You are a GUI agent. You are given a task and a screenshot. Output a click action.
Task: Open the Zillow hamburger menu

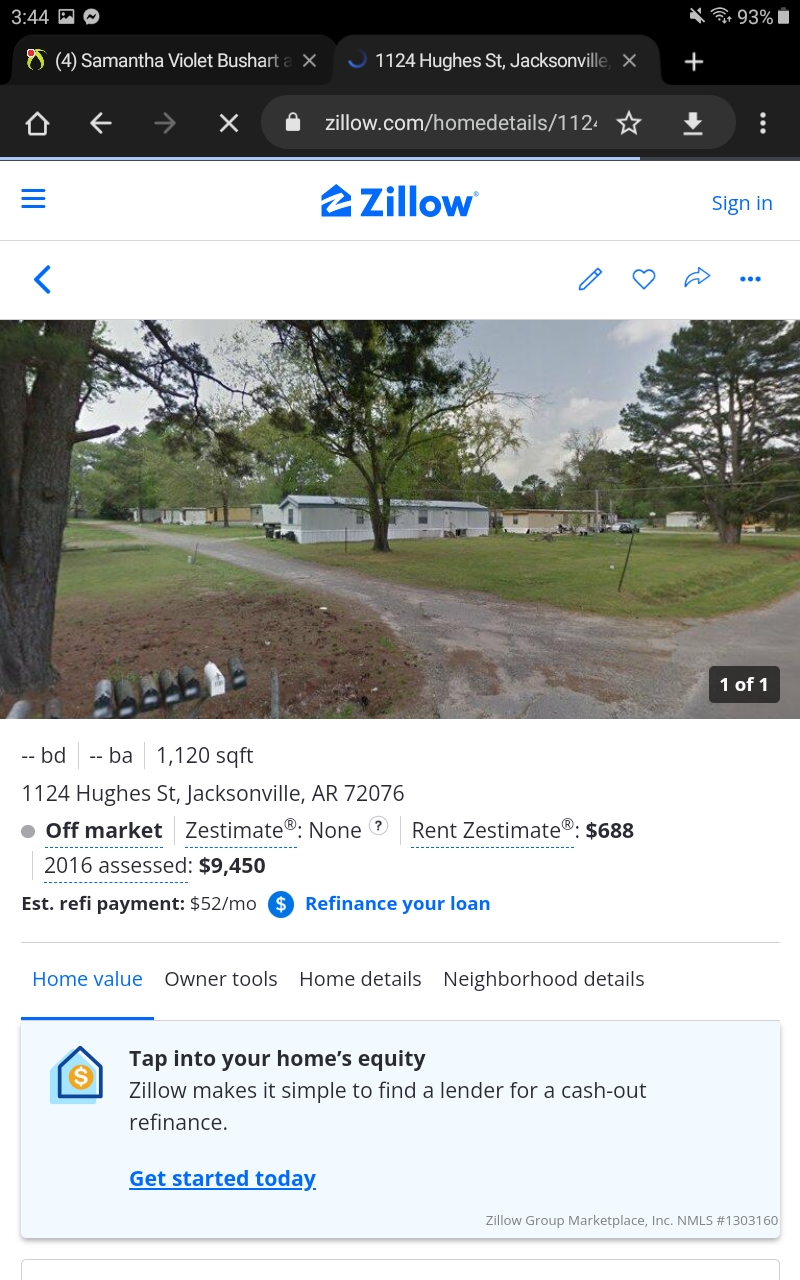click(34, 199)
